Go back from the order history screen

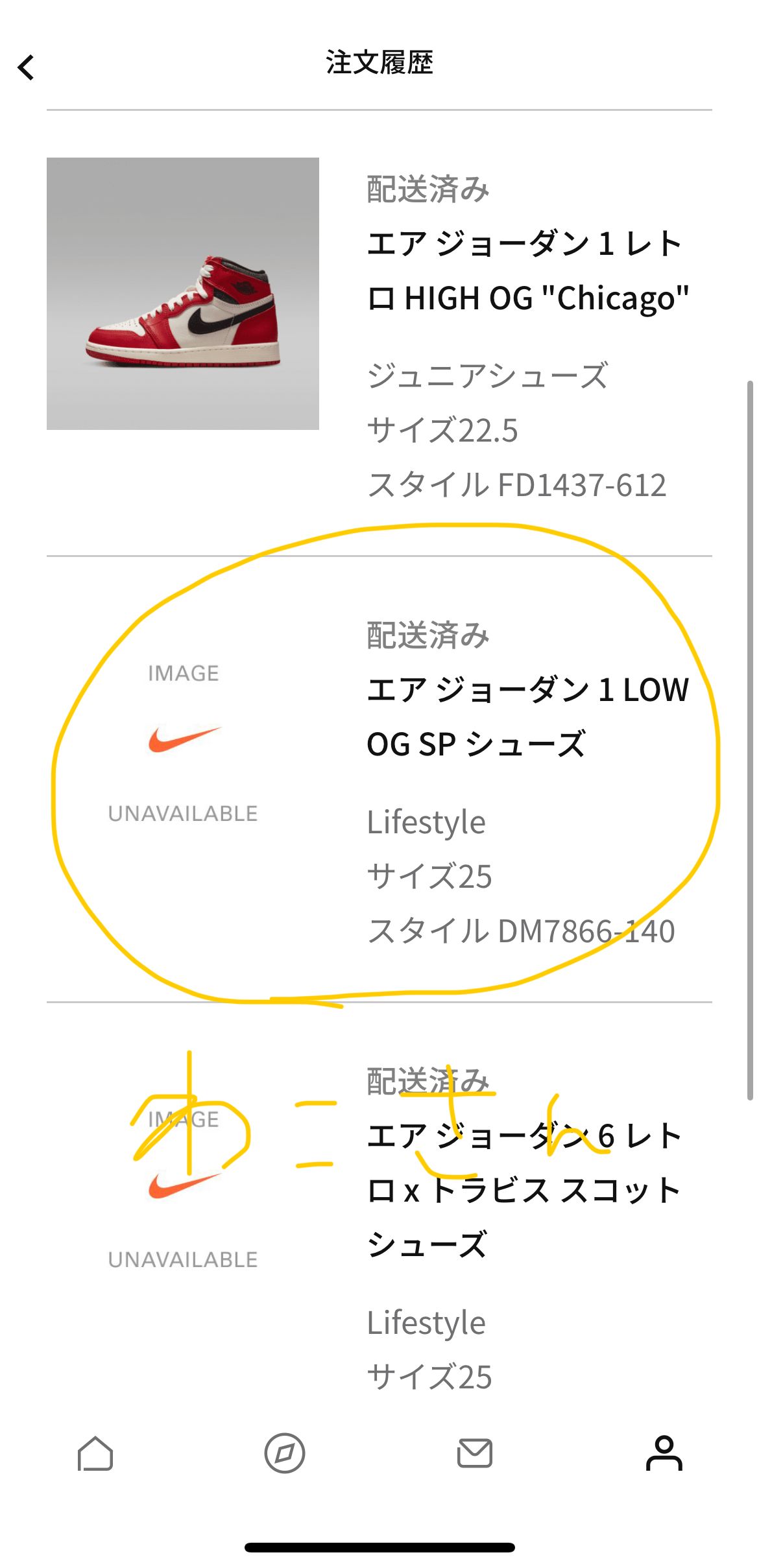coord(26,67)
